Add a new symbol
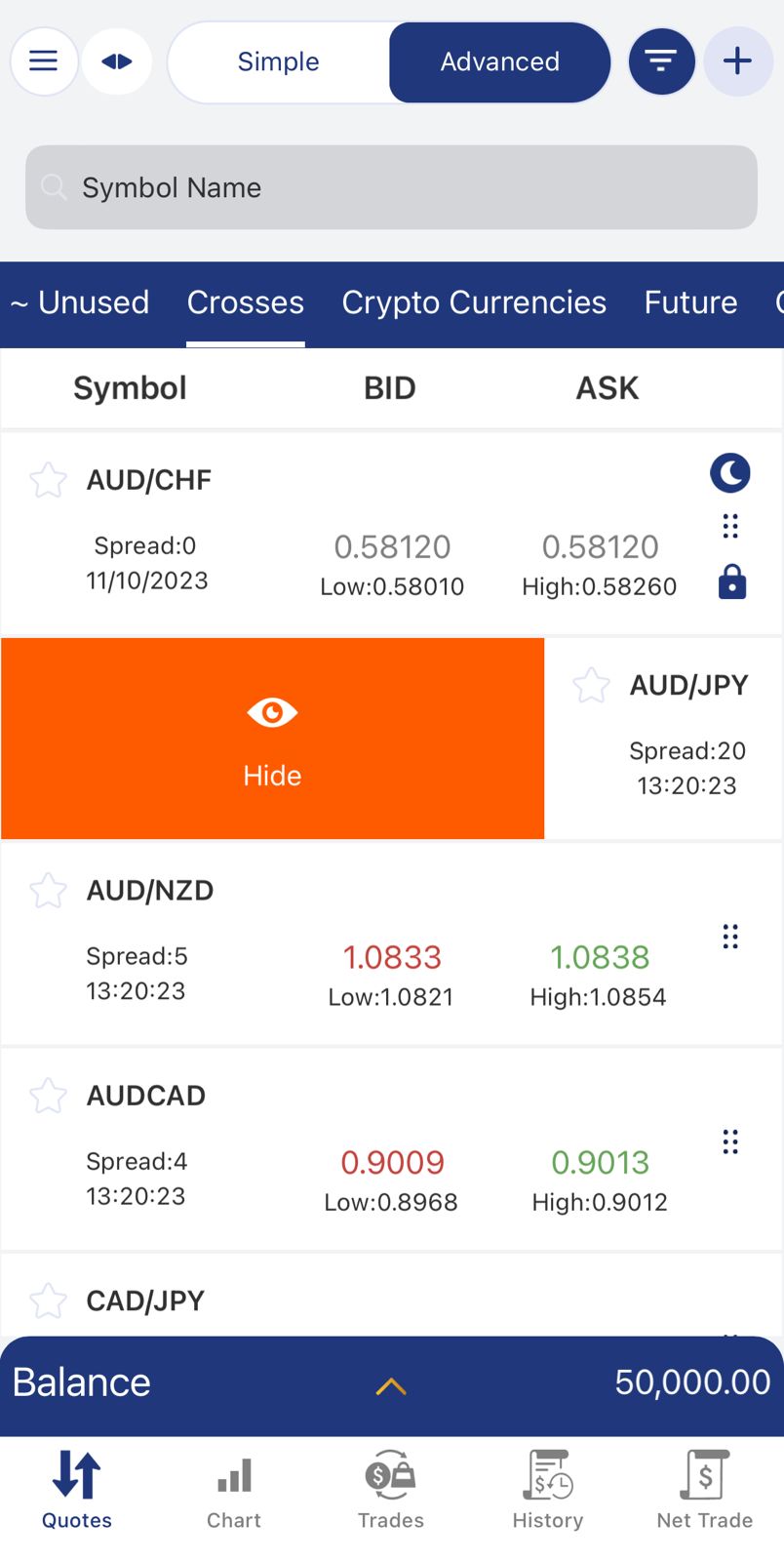Image resolution: width=784 pixels, height=1561 pixels. tap(738, 61)
